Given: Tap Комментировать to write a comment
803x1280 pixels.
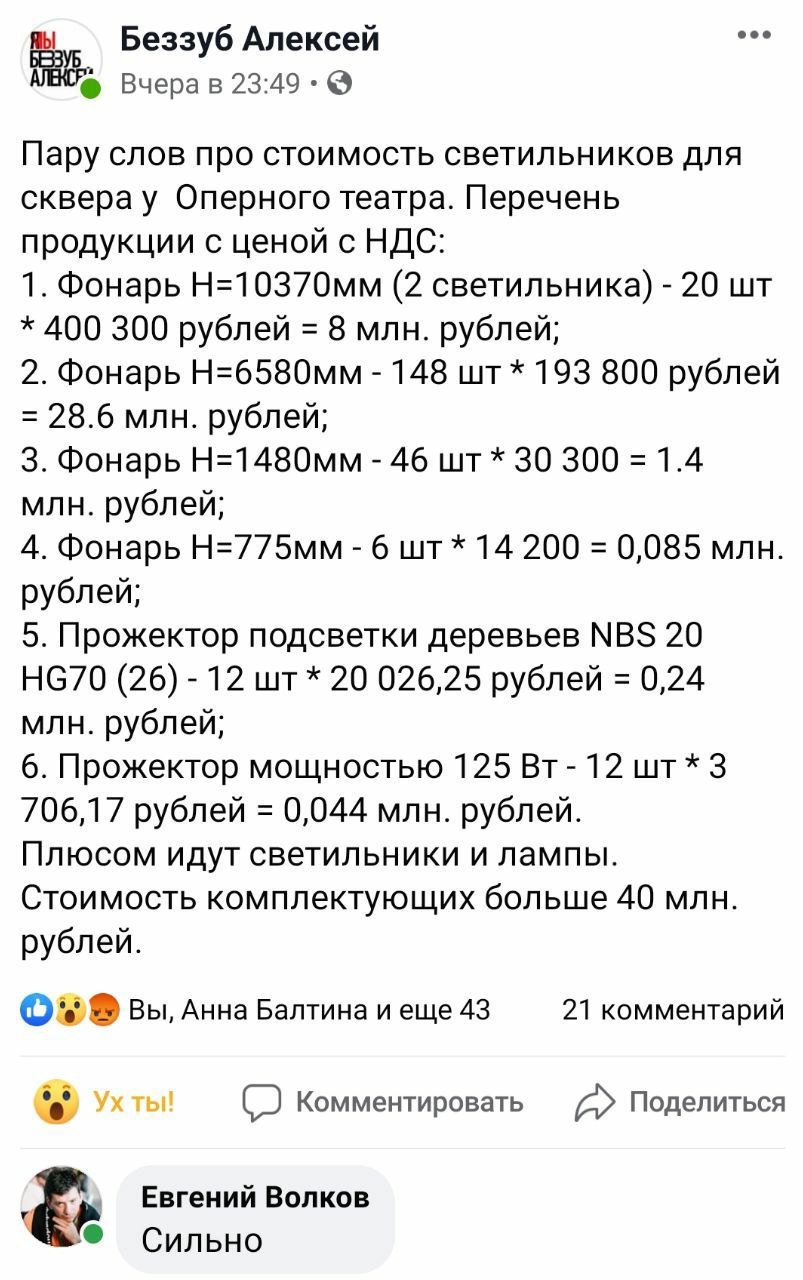Looking at the screenshot, I should pos(384,1102).
